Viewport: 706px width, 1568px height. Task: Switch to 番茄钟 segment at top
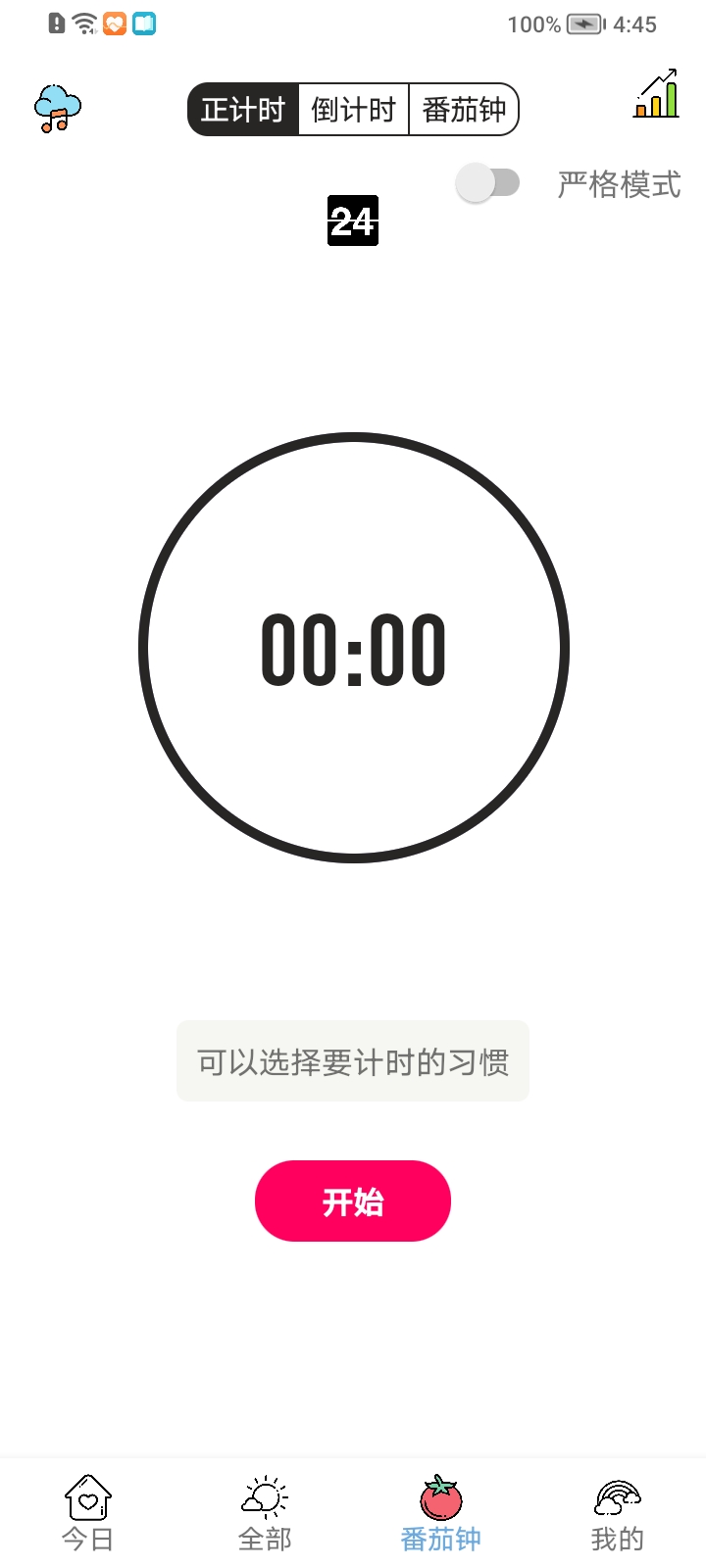pos(463,110)
